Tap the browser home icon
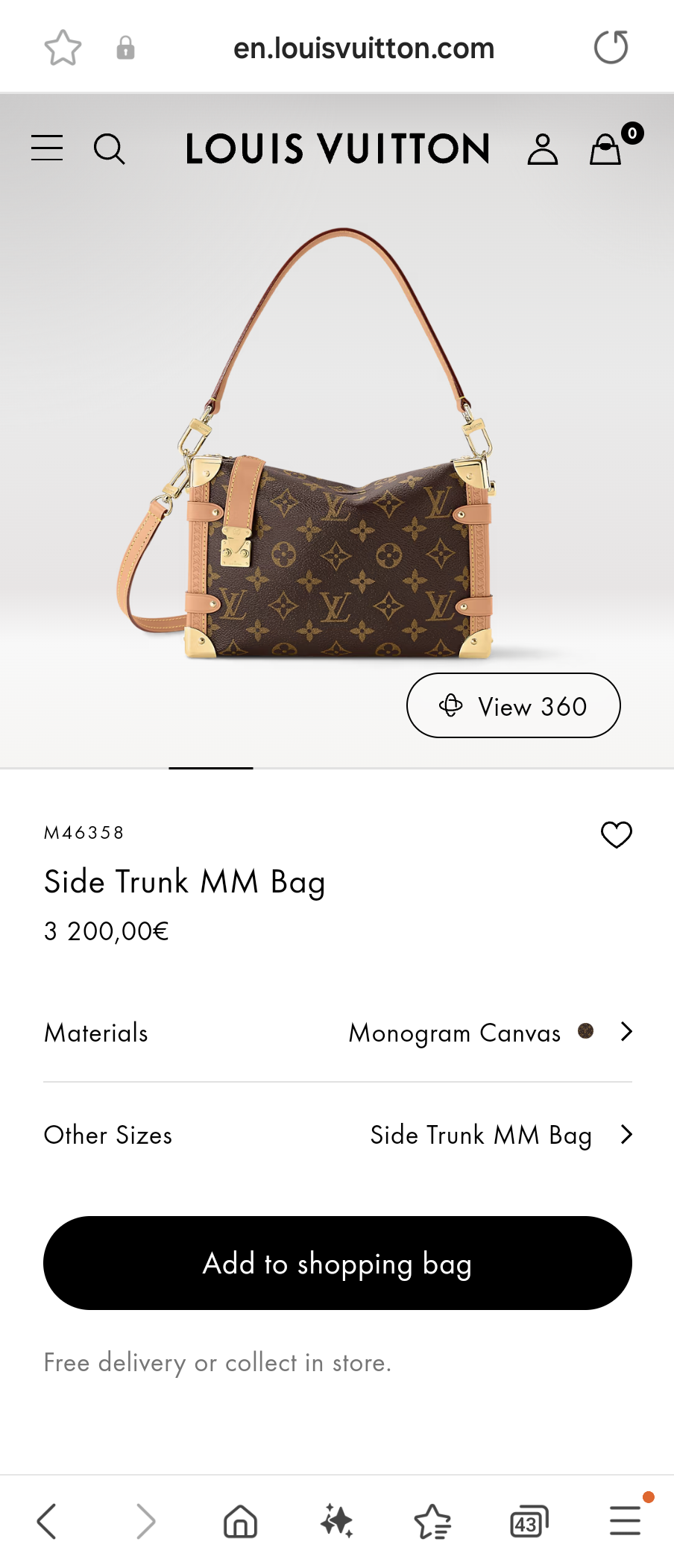 (x=239, y=1521)
